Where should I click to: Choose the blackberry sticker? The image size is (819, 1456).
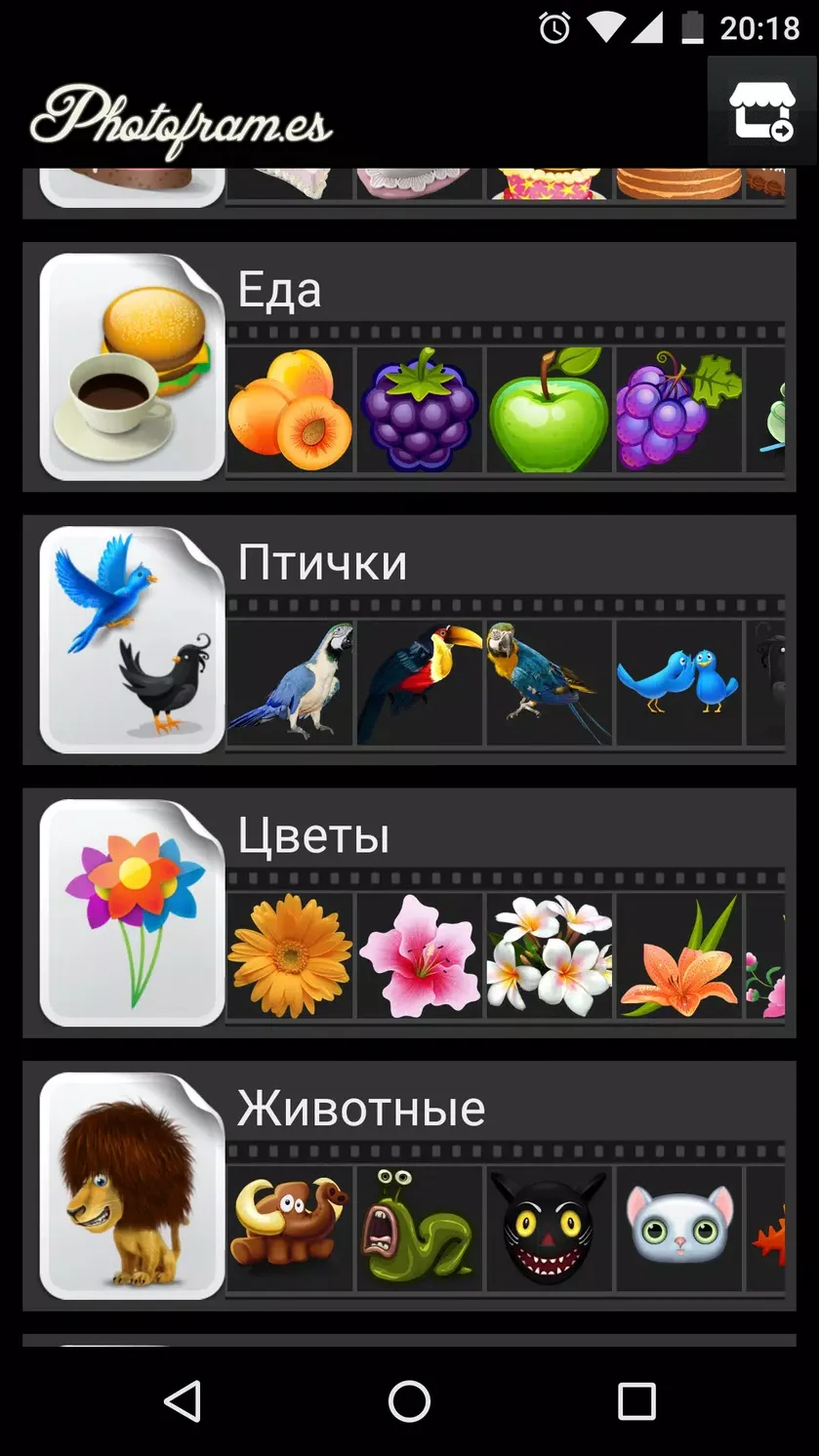[x=420, y=410]
